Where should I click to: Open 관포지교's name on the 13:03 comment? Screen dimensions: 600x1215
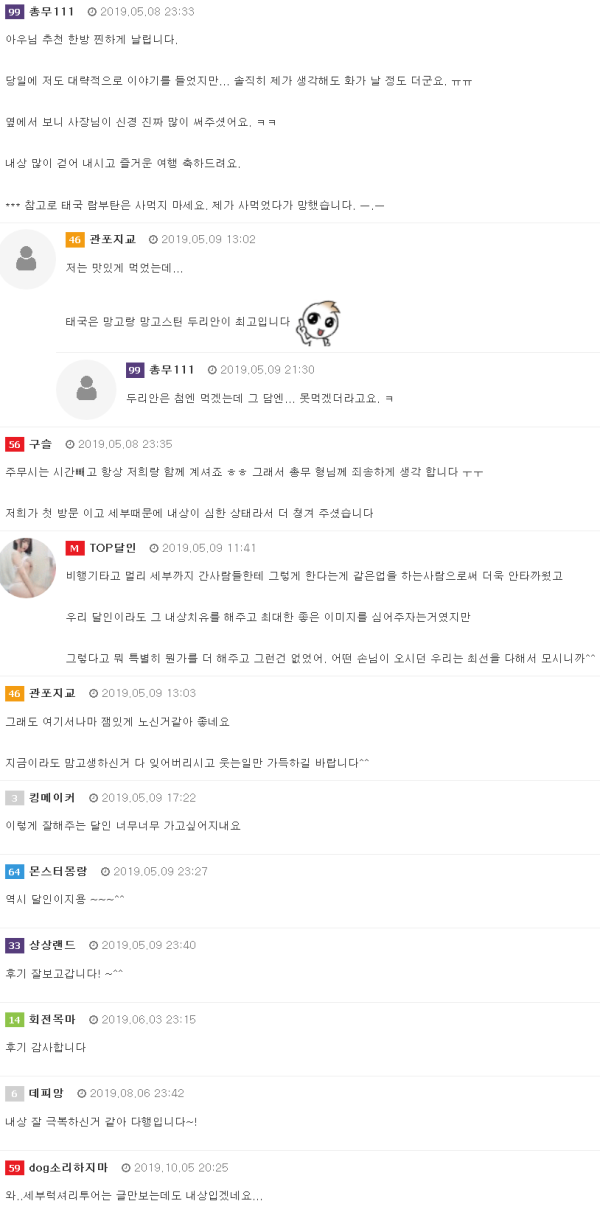(x=52, y=693)
